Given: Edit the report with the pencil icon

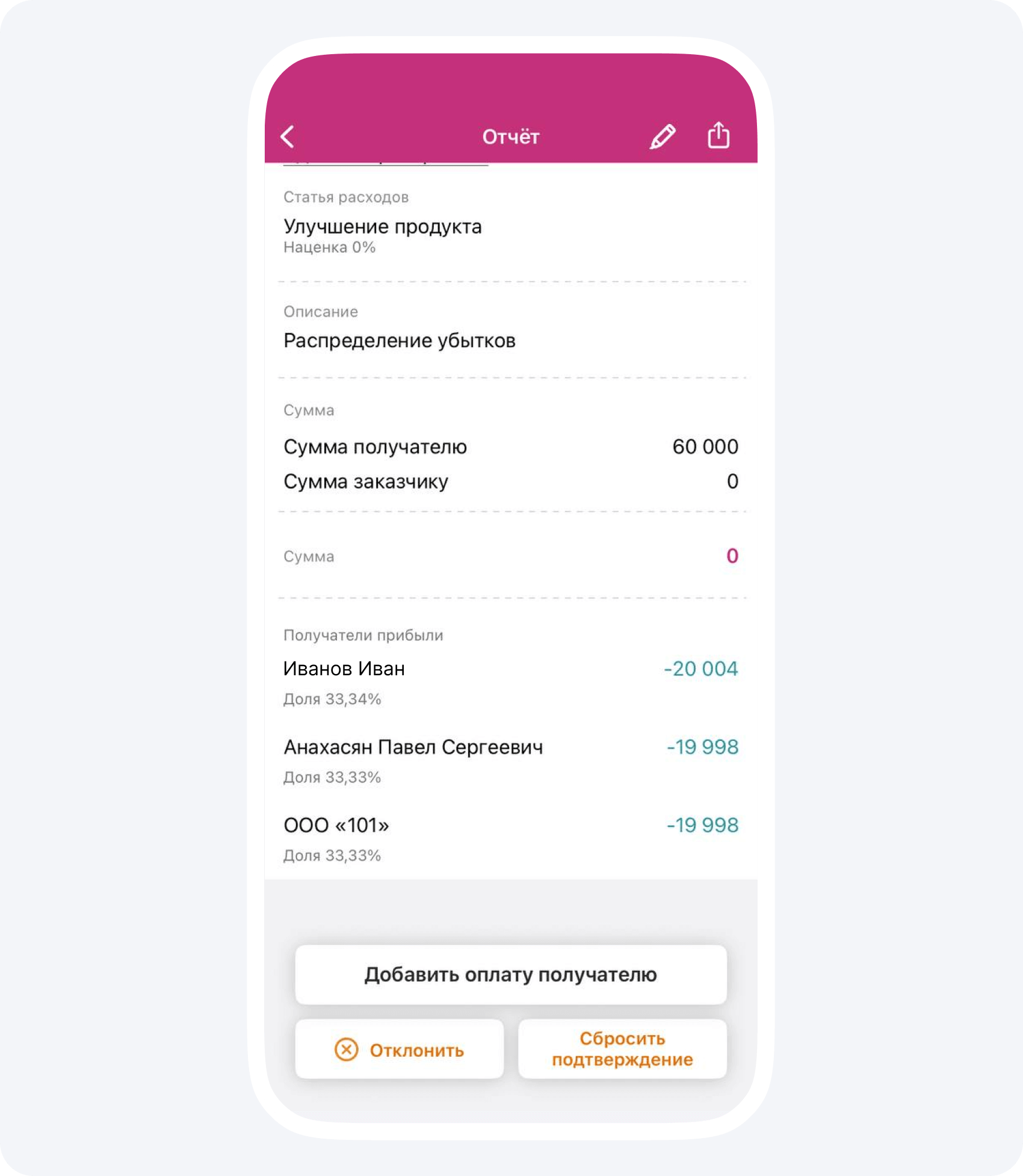Looking at the screenshot, I should pyautogui.click(x=663, y=137).
